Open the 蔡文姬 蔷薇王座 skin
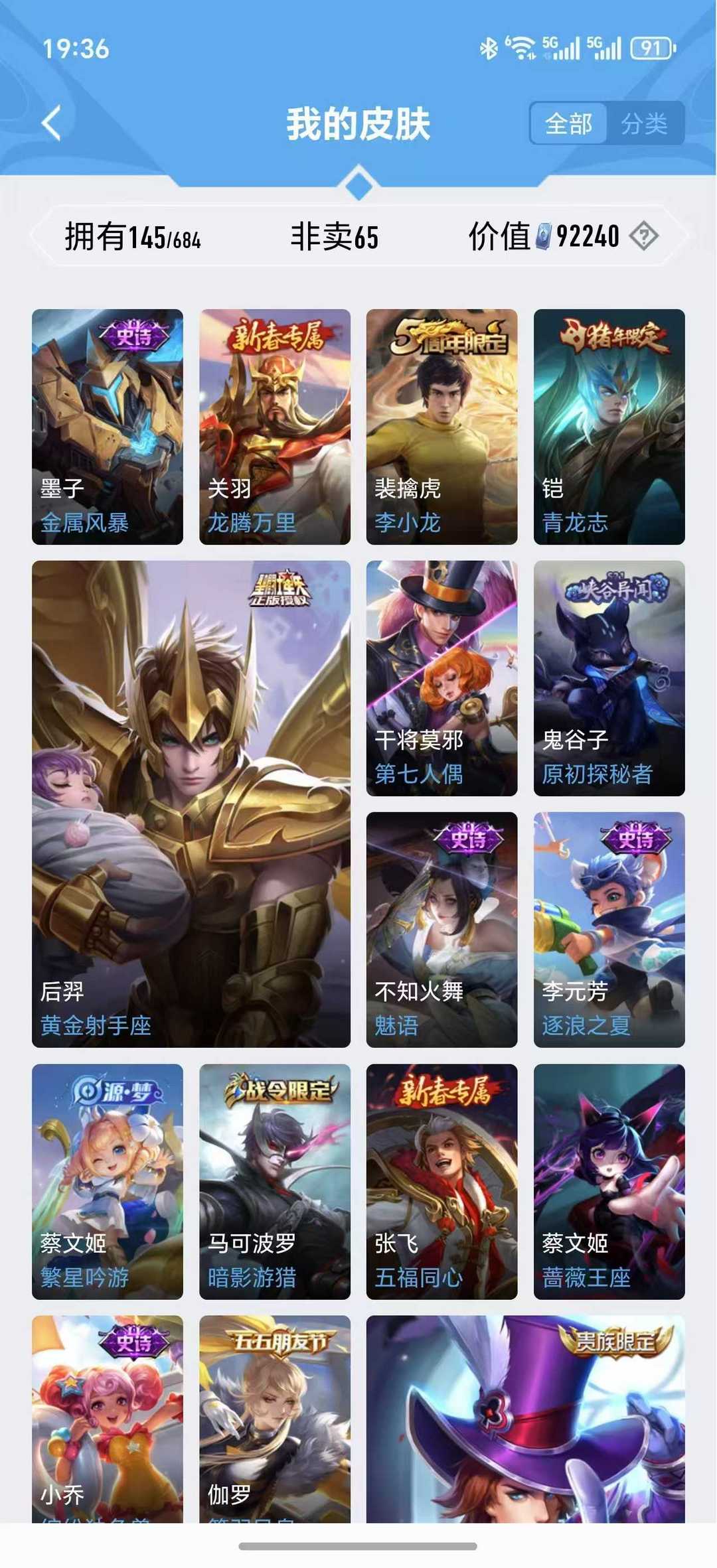717x1568 pixels. (609, 1182)
